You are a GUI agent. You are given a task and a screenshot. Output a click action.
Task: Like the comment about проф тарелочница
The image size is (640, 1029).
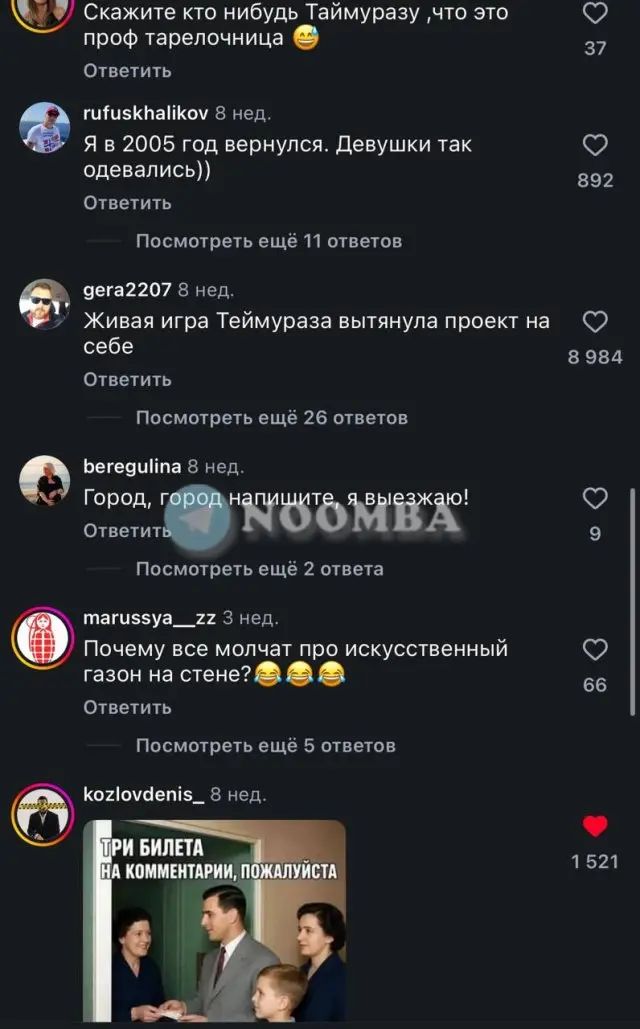[x=595, y=12]
